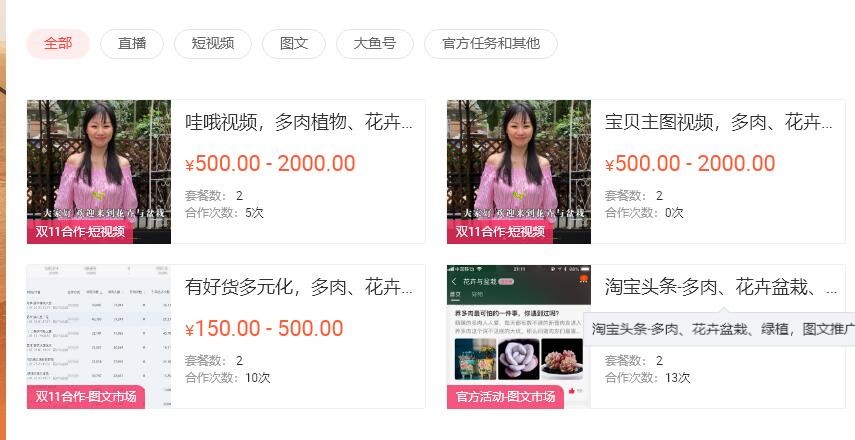This screenshot has height=440, width=855.
Task: Open the 淘宝头条 service card
Action: point(720,288)
